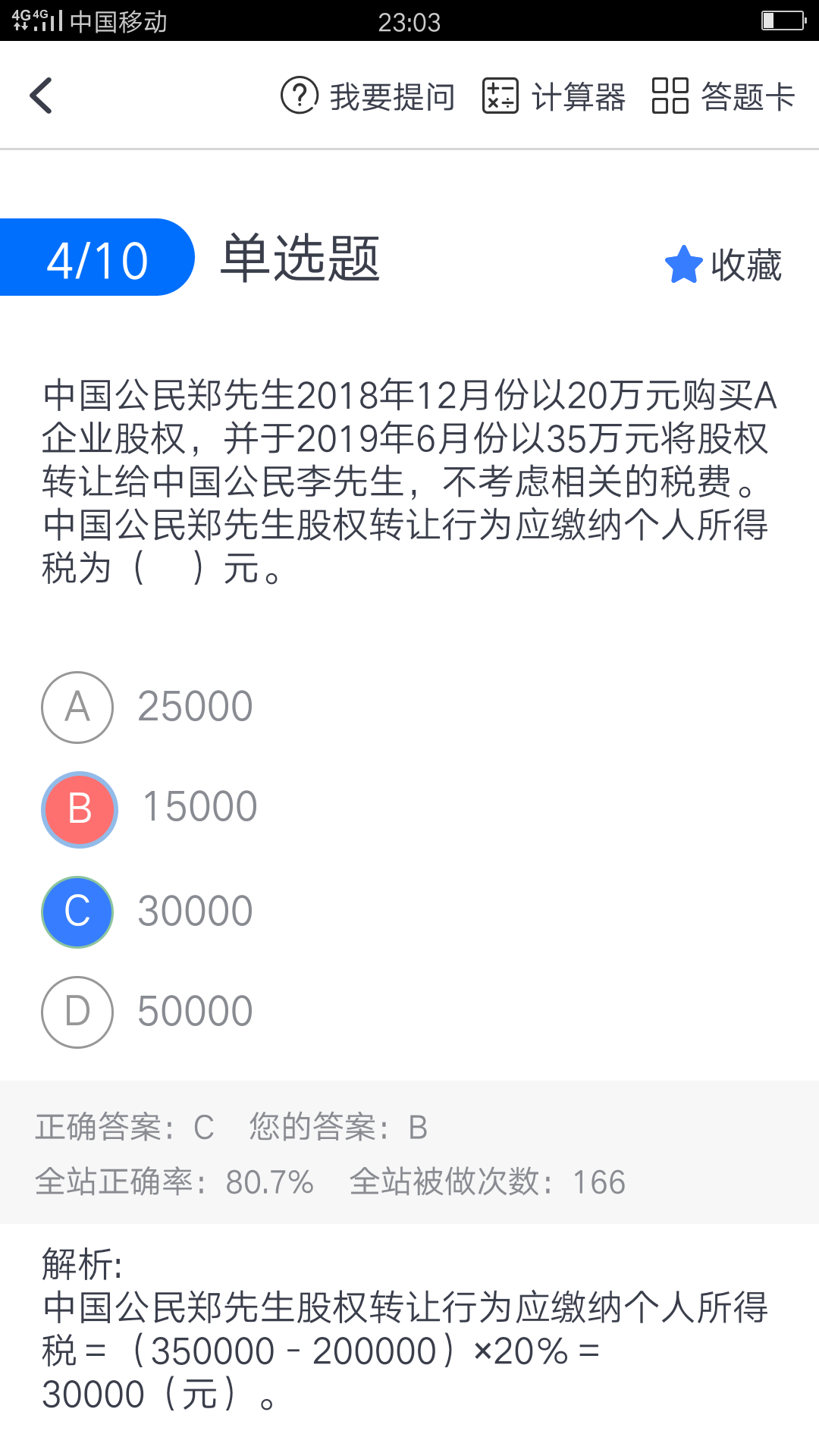Screen dimensions: 819x1456
Task: Open 我要提问 to ask a question
Action: (368, 96)
